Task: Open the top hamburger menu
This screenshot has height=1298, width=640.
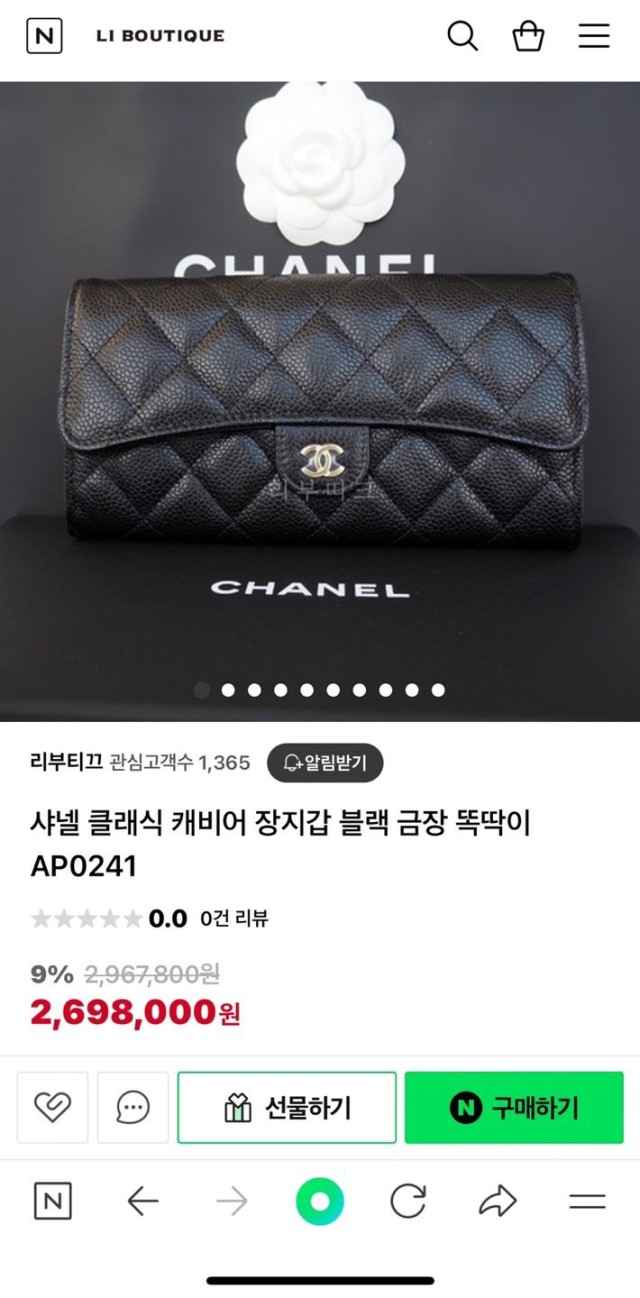Action: pos(594,36)
